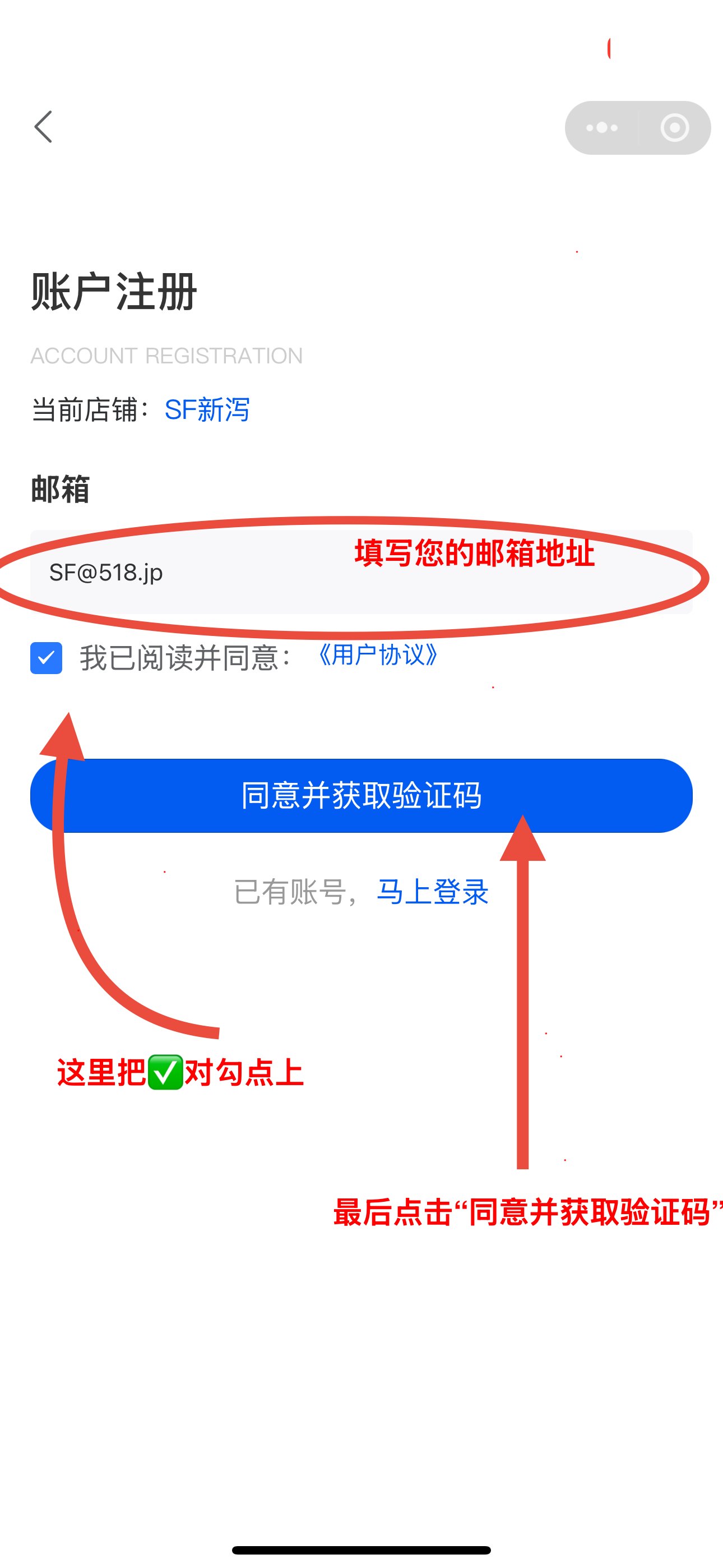This screenshot has height=1568, width=723.
Task: Open the current store link SF新泻
Action: 207,409
